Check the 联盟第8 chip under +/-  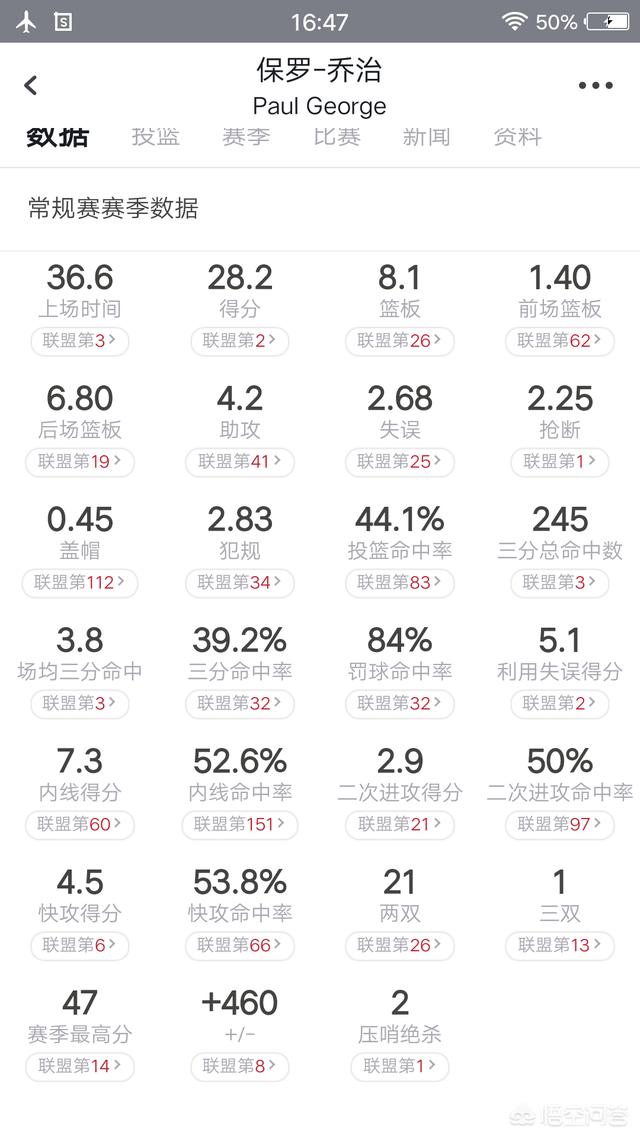pos(239,1066)
